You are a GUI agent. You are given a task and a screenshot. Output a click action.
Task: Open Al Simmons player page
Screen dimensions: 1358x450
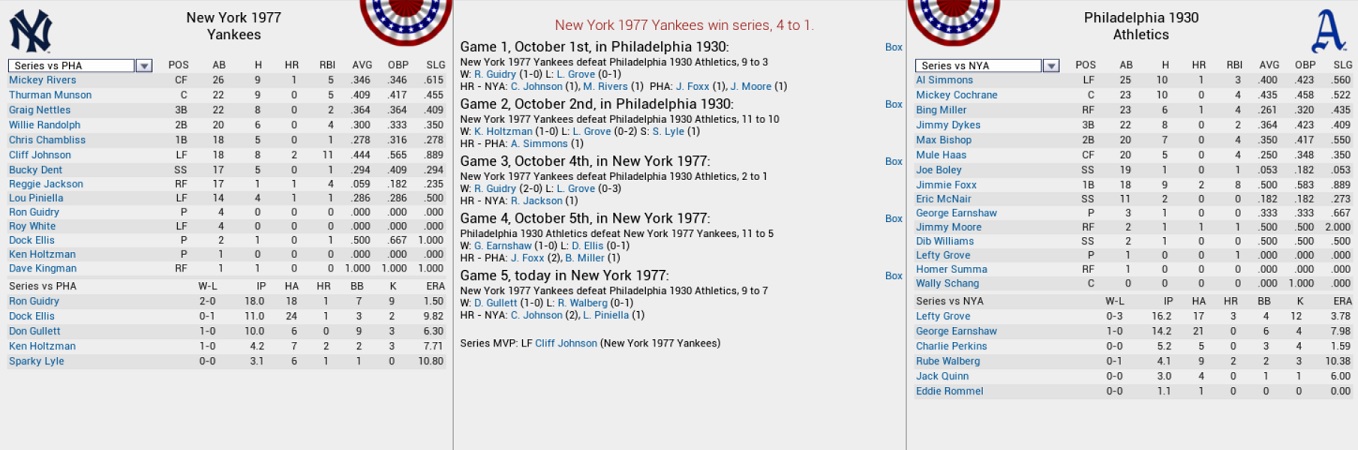tap(944, 80)
